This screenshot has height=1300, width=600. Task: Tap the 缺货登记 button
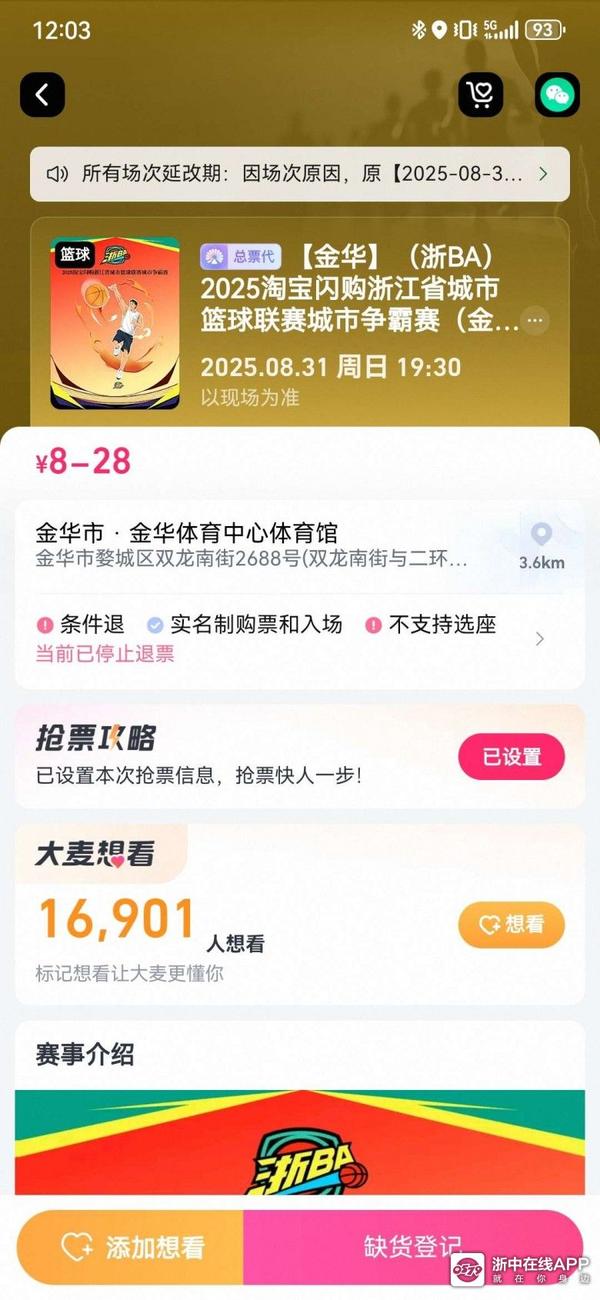pos(412,1247)
